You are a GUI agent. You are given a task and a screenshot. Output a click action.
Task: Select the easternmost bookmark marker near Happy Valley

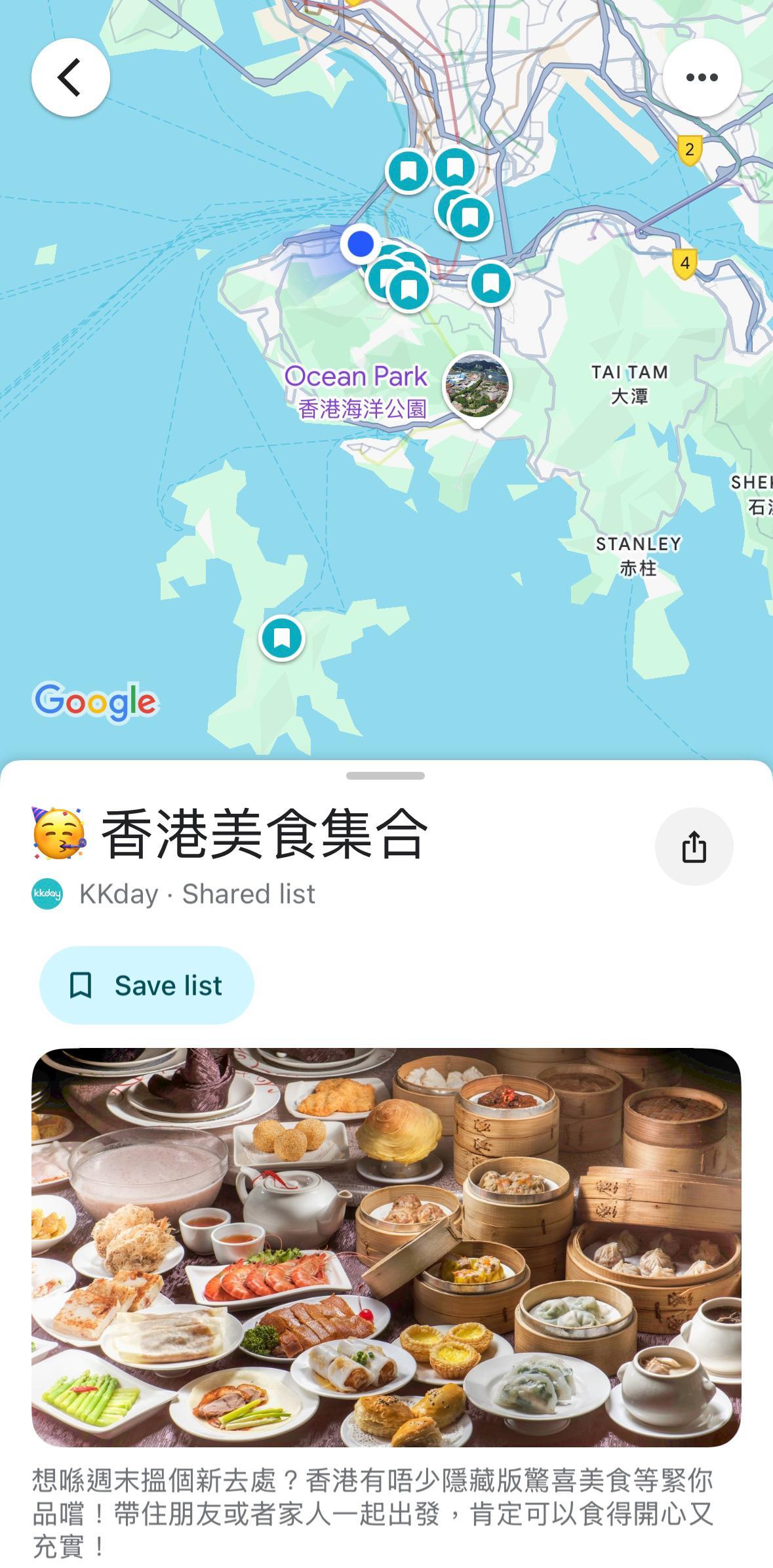[x=490, y=282]
